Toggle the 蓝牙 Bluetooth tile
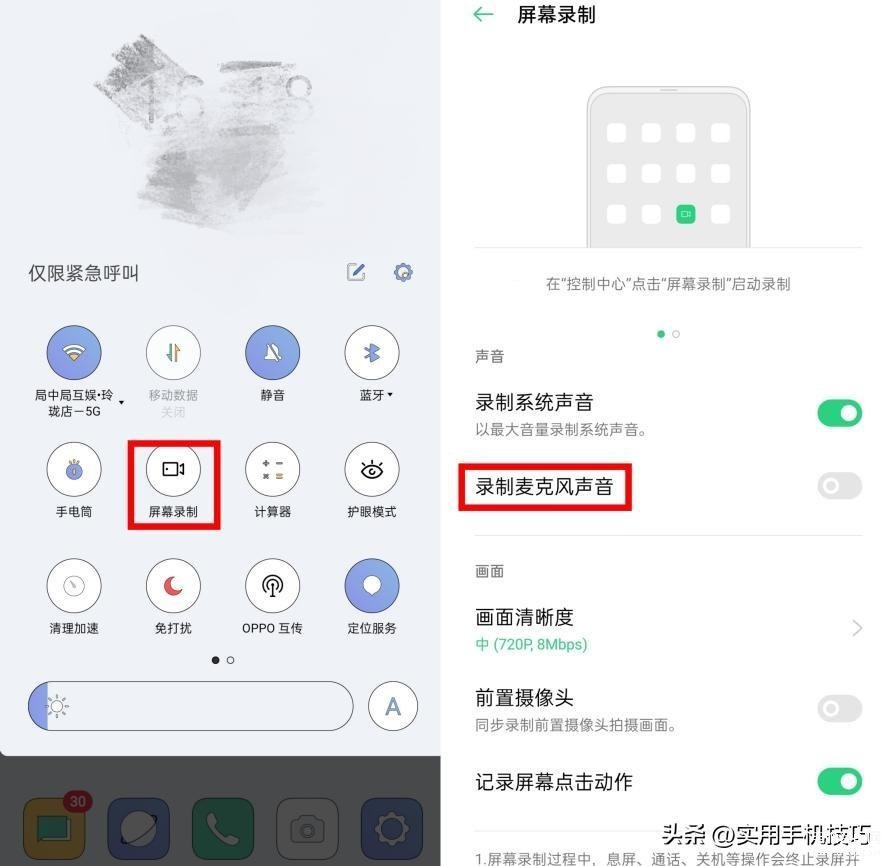 [x=372, y=353]
